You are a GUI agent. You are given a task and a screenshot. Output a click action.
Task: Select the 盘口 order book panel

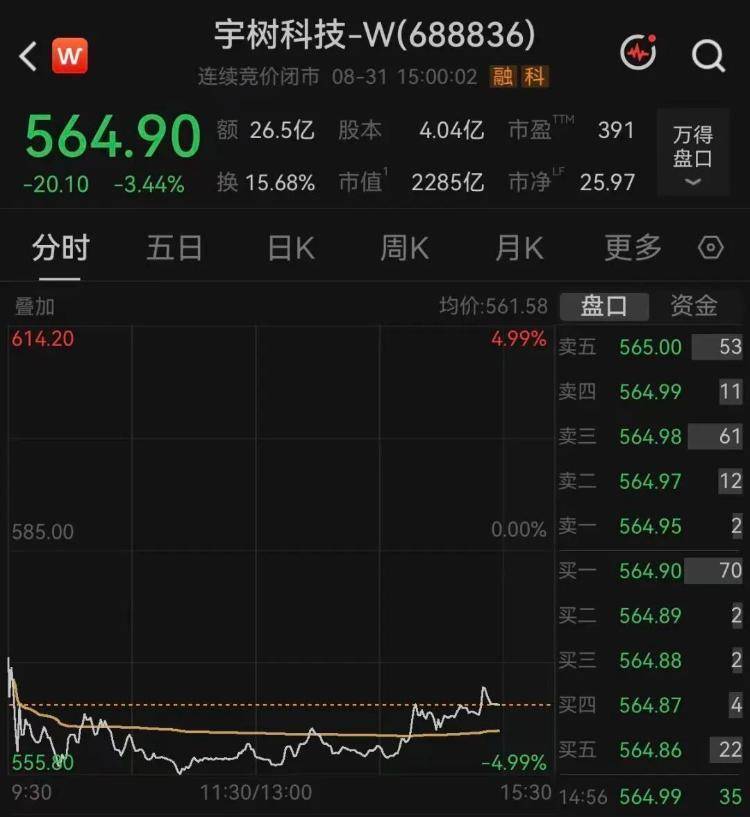point(604,306)
